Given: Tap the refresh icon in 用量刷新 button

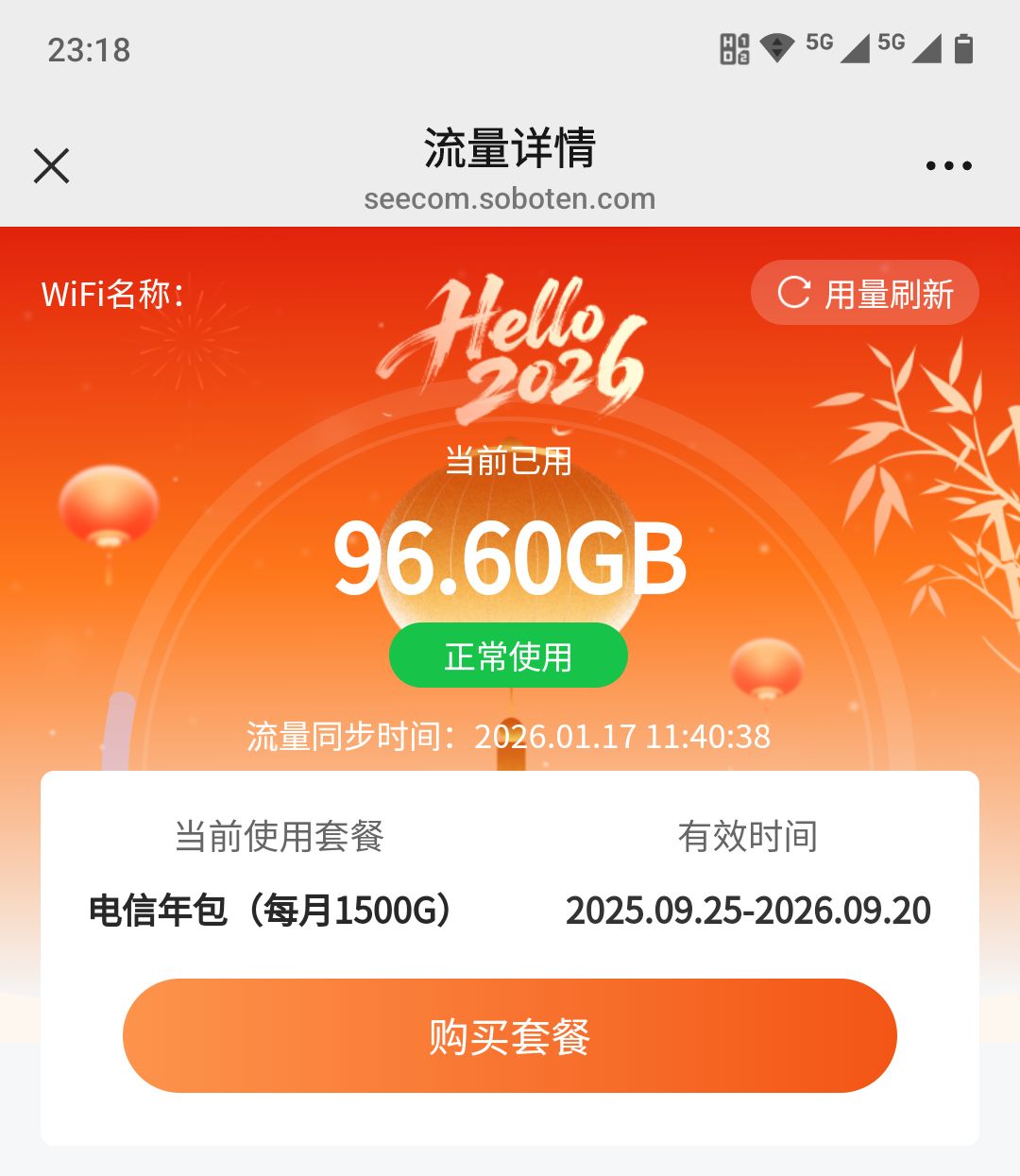Looking at the screenshot, I should 794,292.
